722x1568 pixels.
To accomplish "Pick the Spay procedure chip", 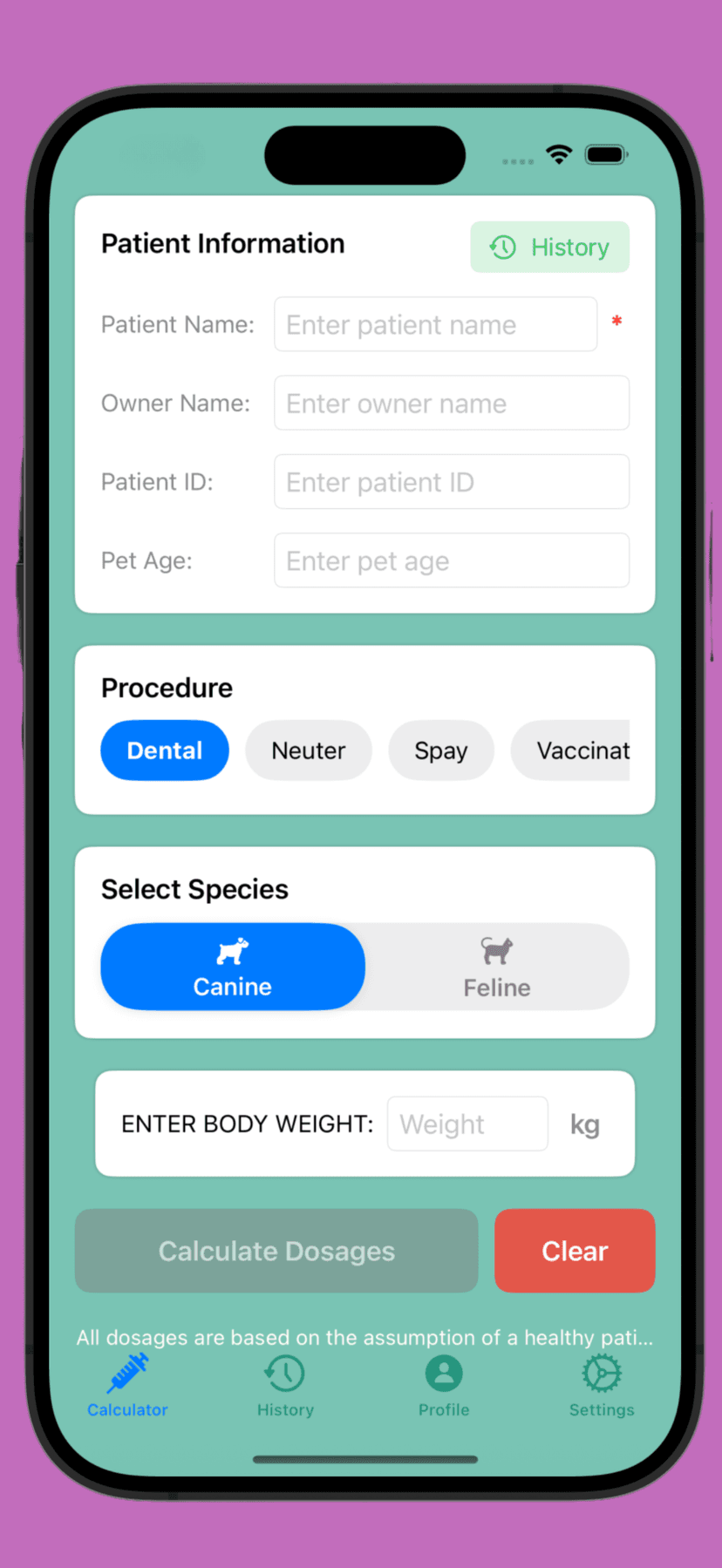I will 440,750.
